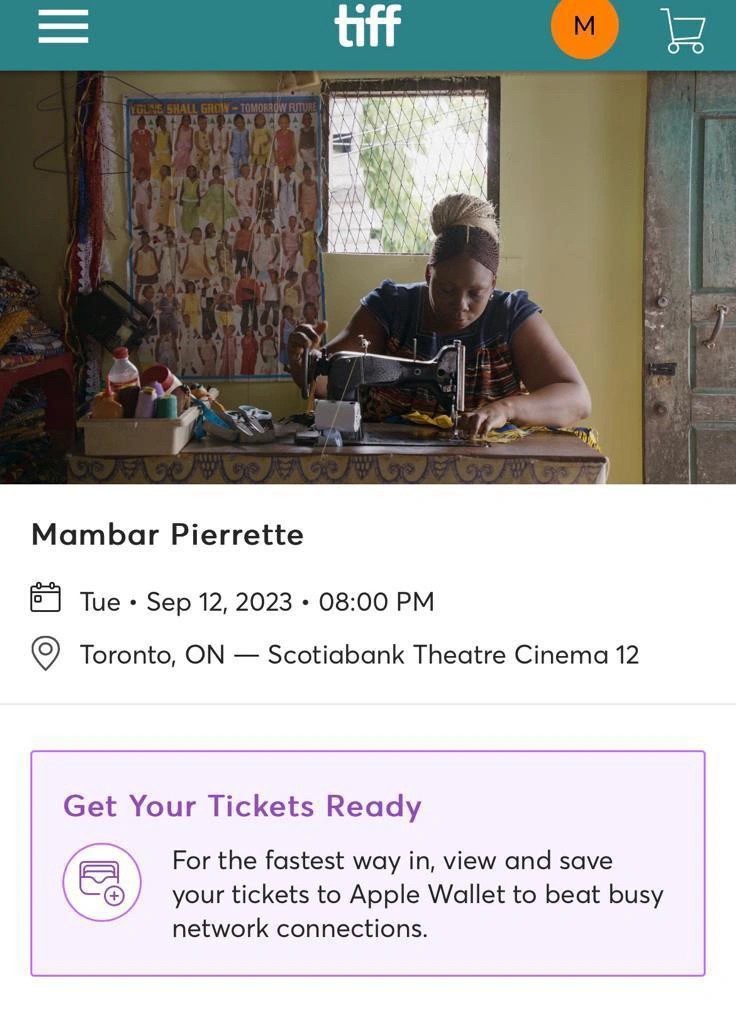The image size is (736, 1024).
Task: Open the hamburger navigation menu
Action: click(x=63, y=27)
